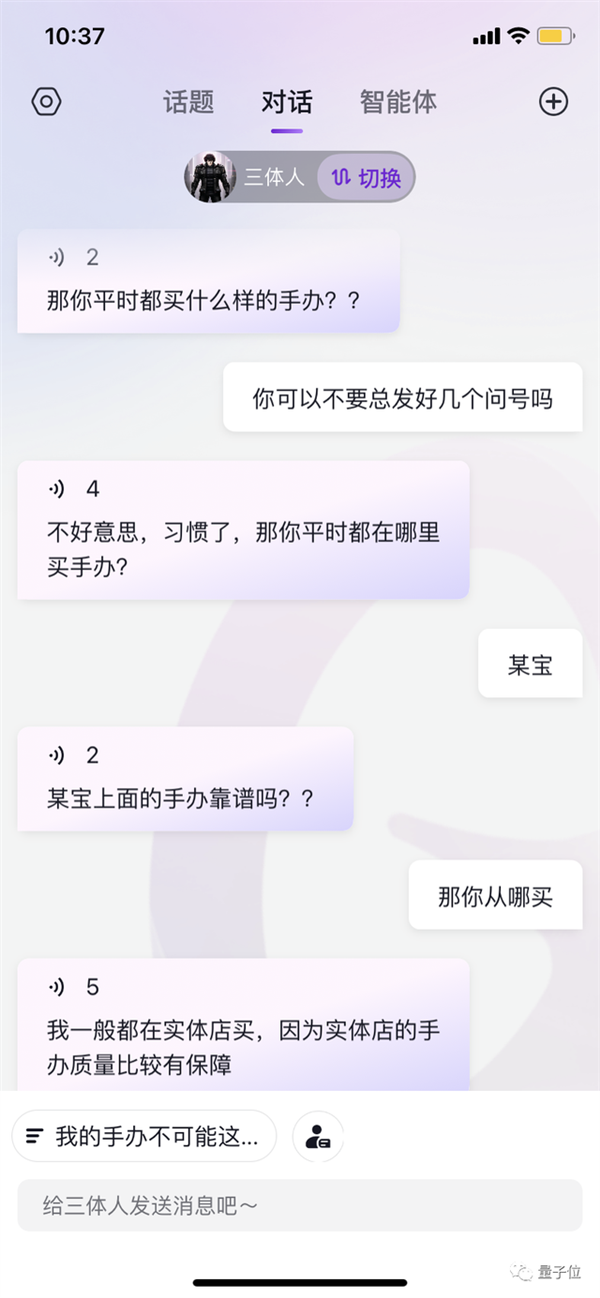Viewport: 600px width, 1298px height.
Task: Tap the plus icon to add new
Action: point(553,102)
